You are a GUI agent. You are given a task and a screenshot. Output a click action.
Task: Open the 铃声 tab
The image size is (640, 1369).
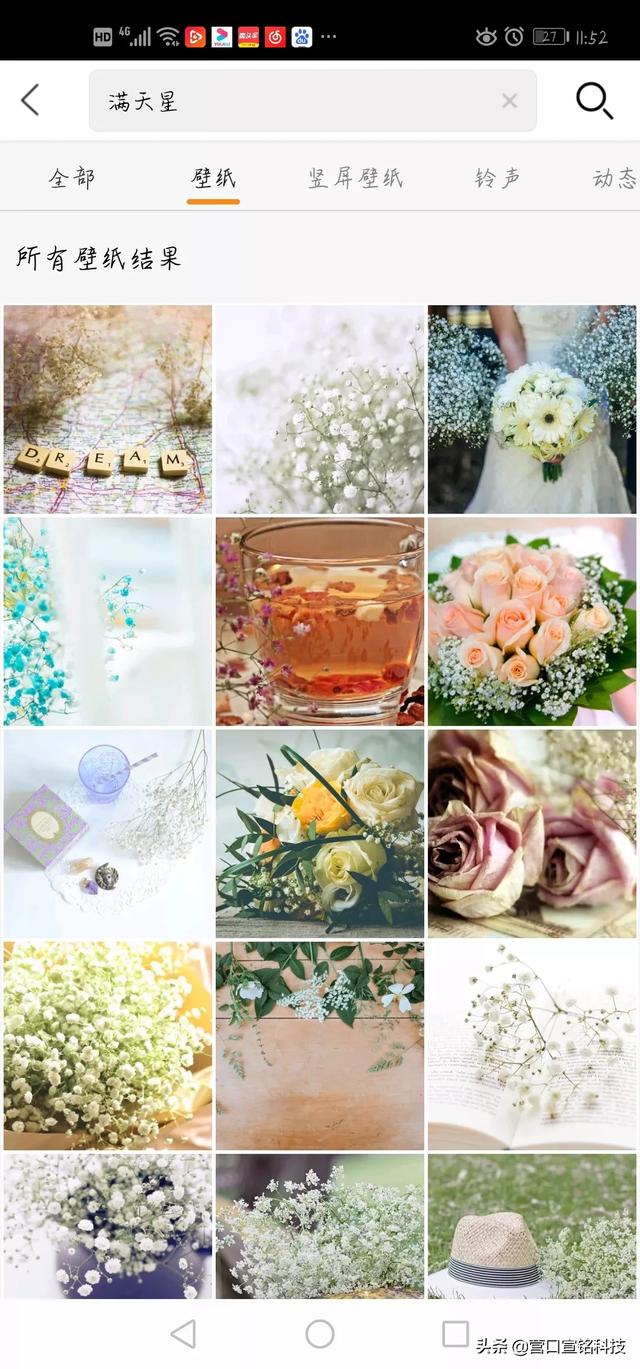[x=497, y=179]
